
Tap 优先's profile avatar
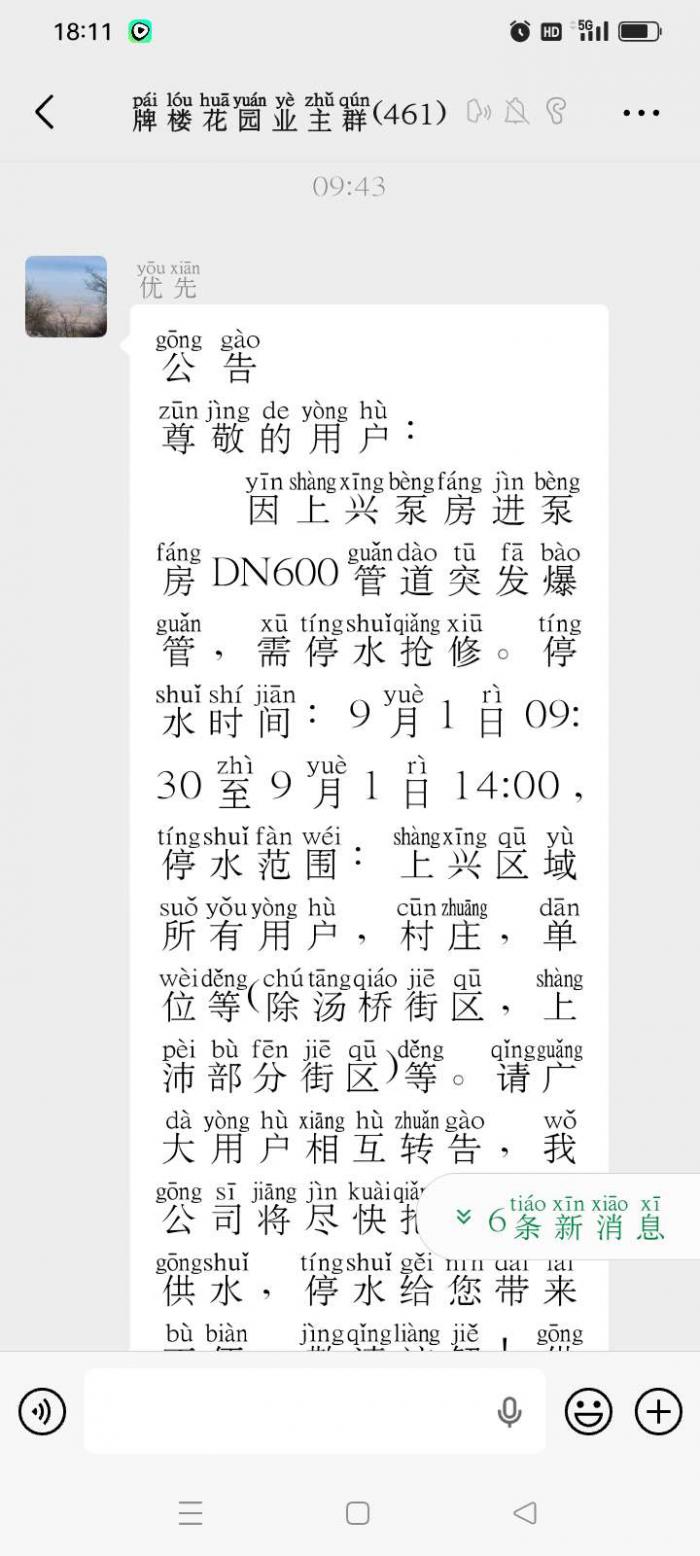[66, 296]
